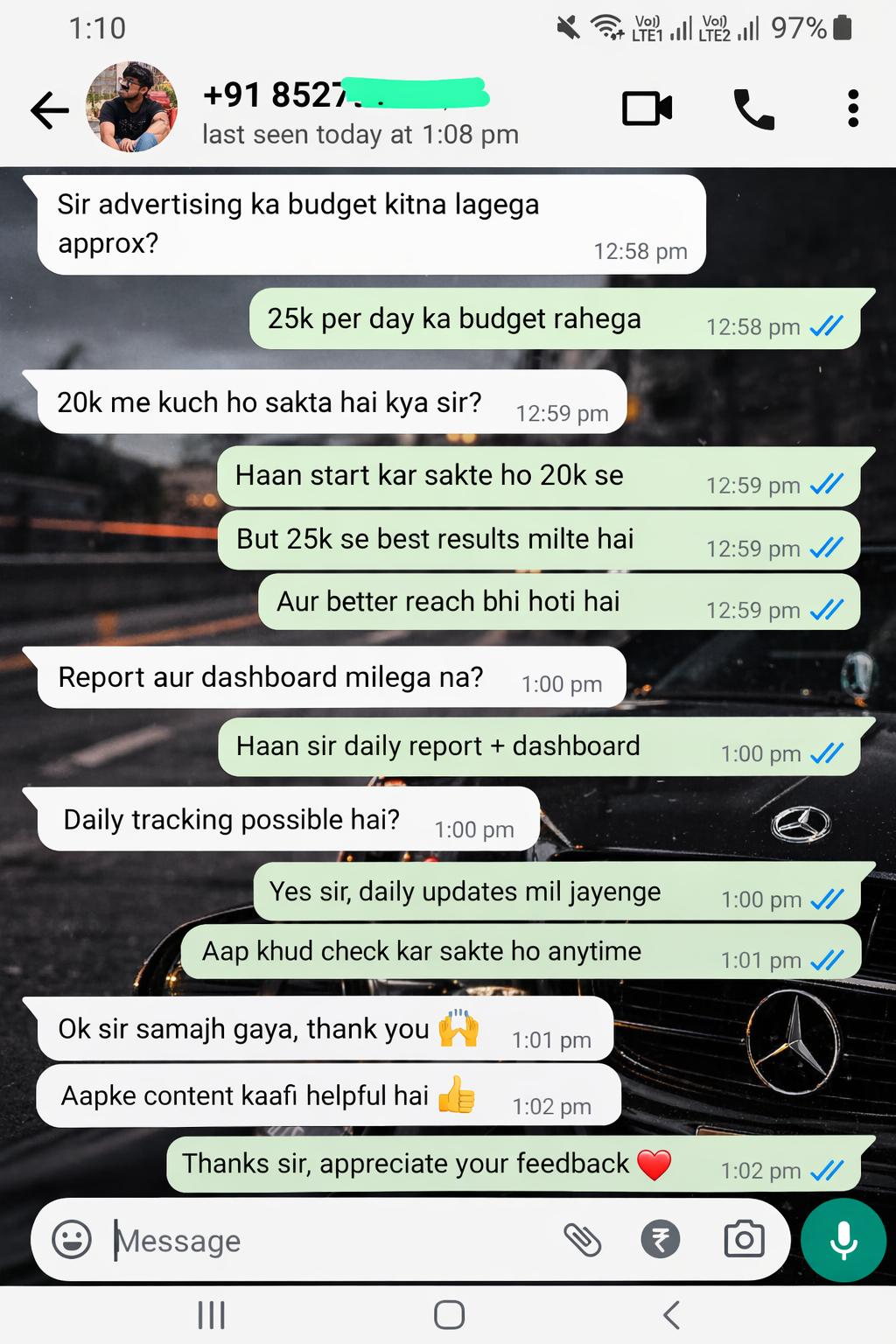Image resolution: width=896 pixels, height=1344 pixels.
Task: Open the rupee payments option
Action: pyautogui.click(x=661, y=1240)
